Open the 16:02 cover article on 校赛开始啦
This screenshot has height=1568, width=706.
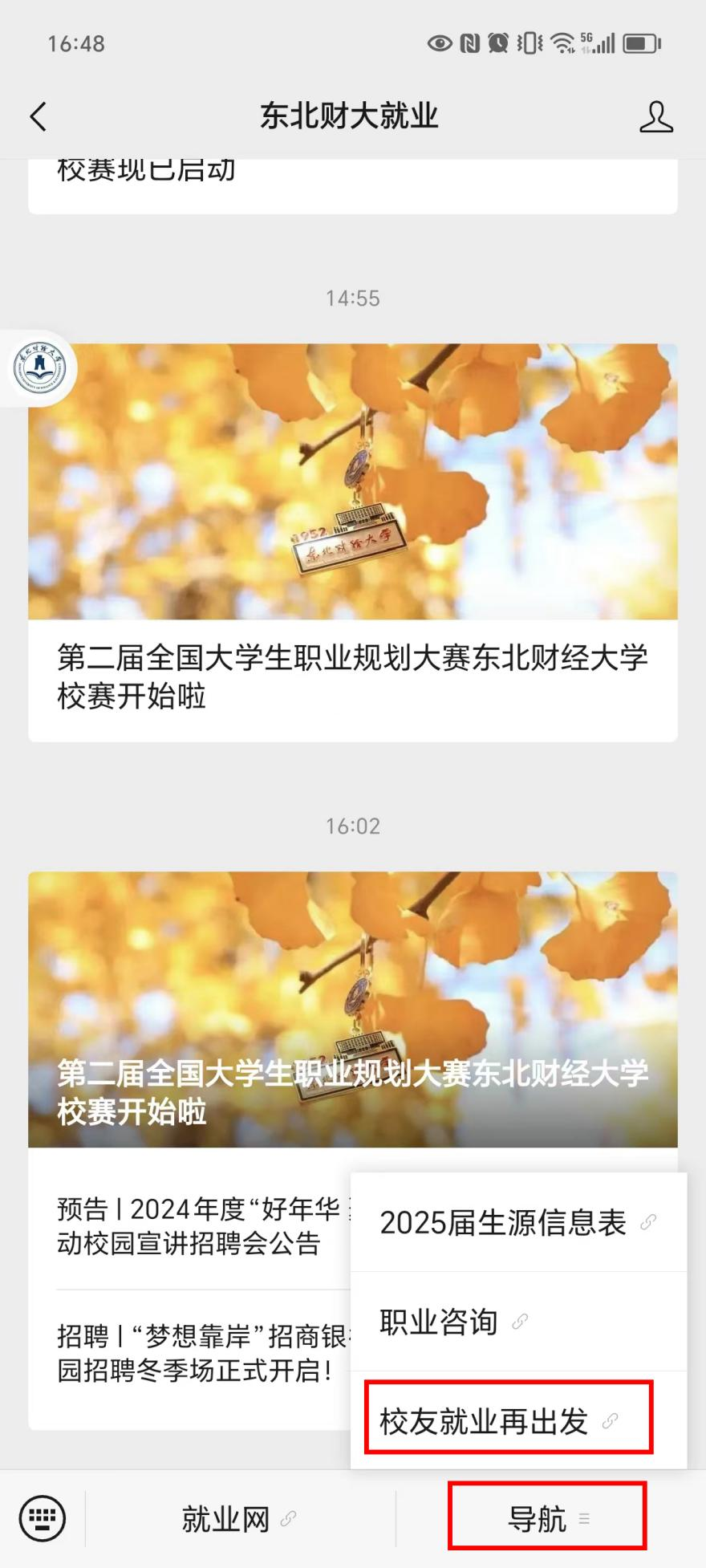(353, 1009)
